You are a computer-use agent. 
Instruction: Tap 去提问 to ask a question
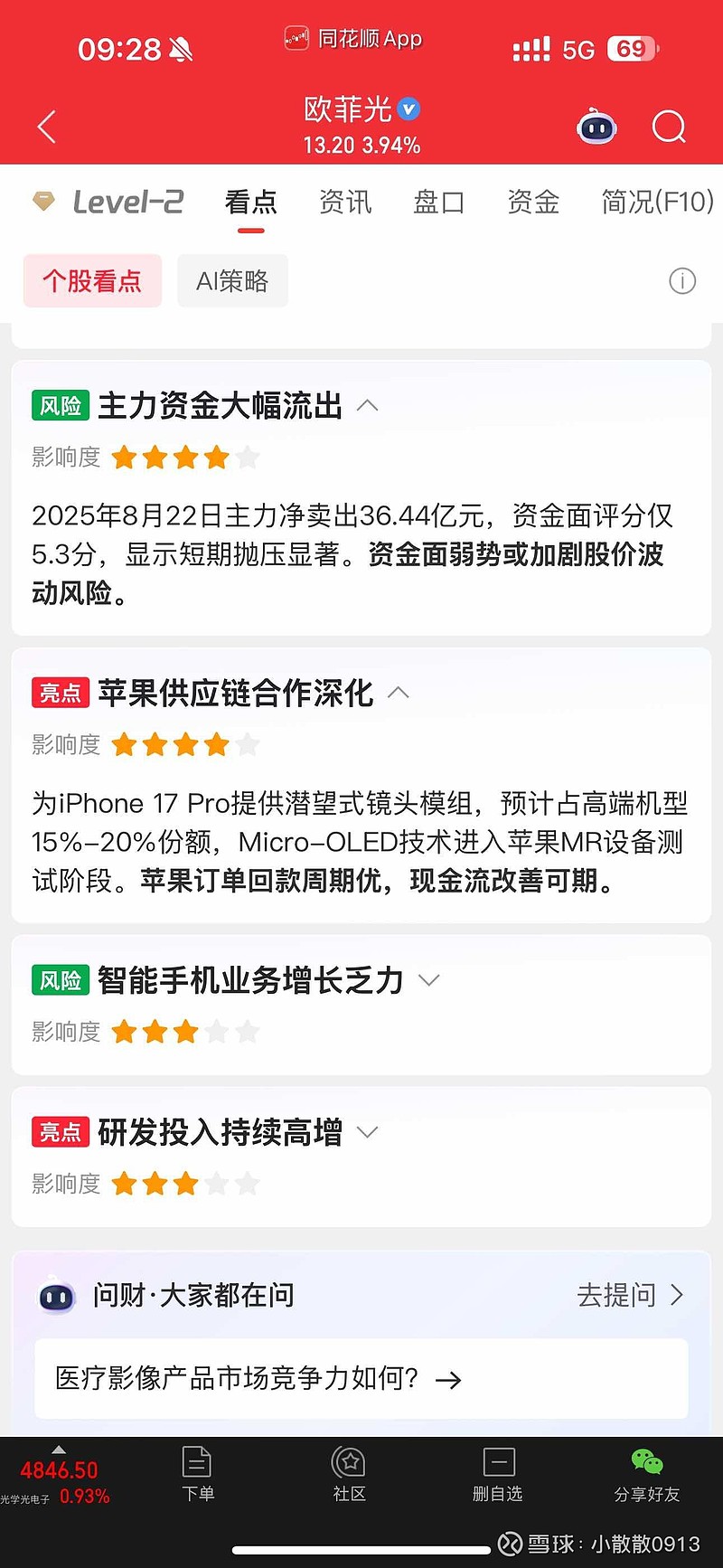click(630, 1295)
